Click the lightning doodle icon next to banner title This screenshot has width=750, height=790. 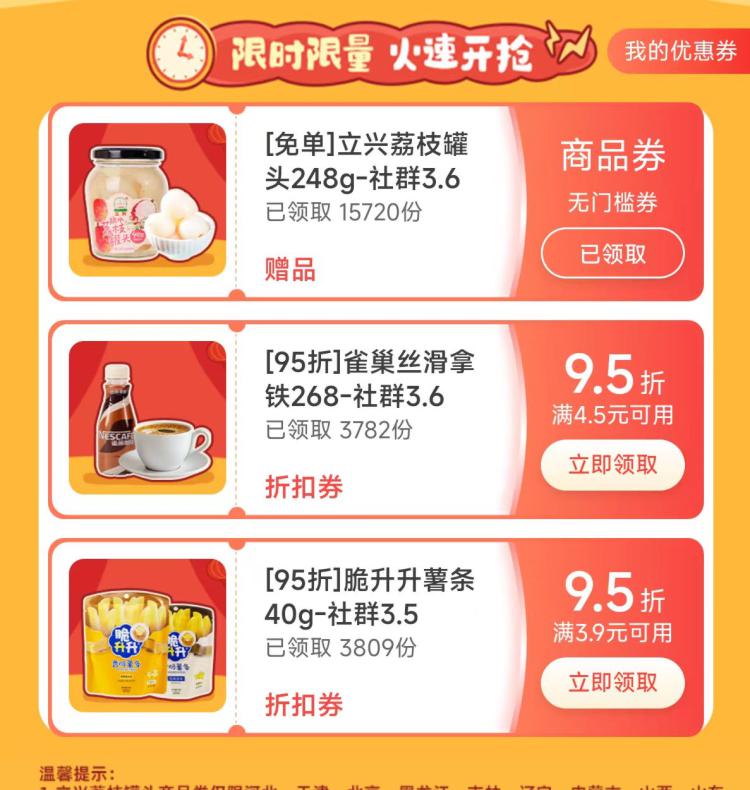[x=566, y=42]
